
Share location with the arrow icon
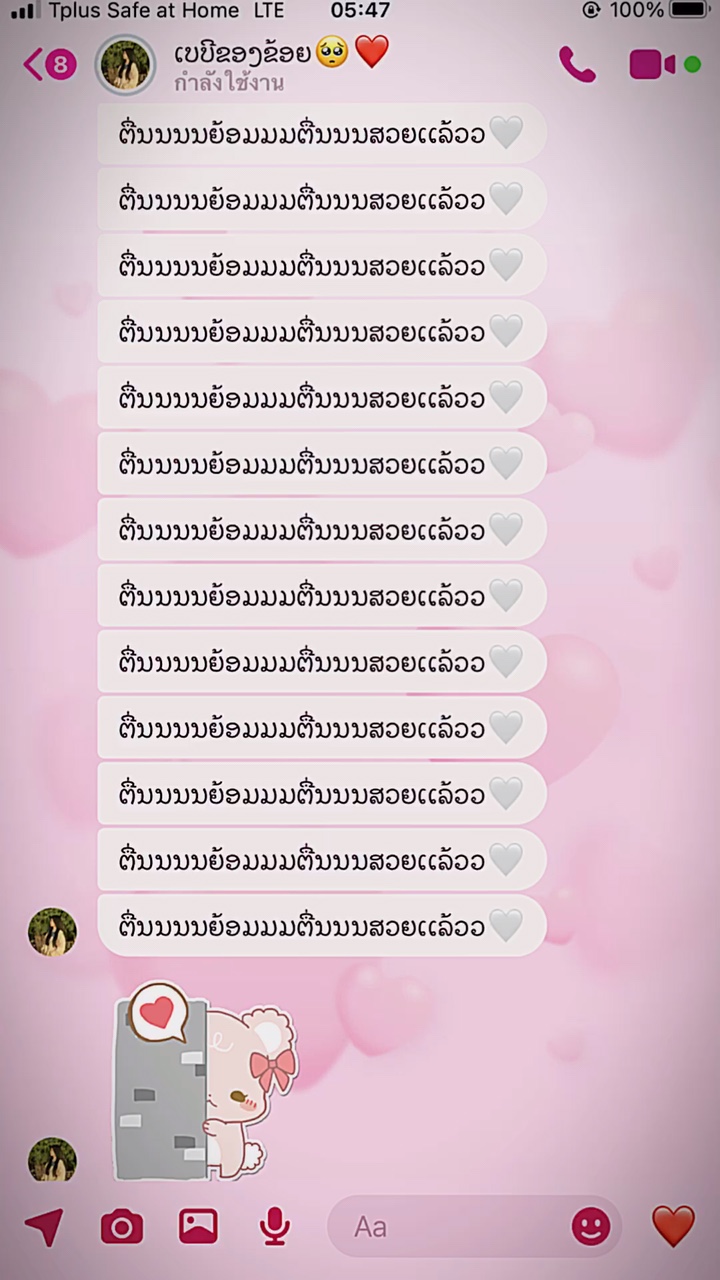pyautogui.click(x=44, y=1226)
